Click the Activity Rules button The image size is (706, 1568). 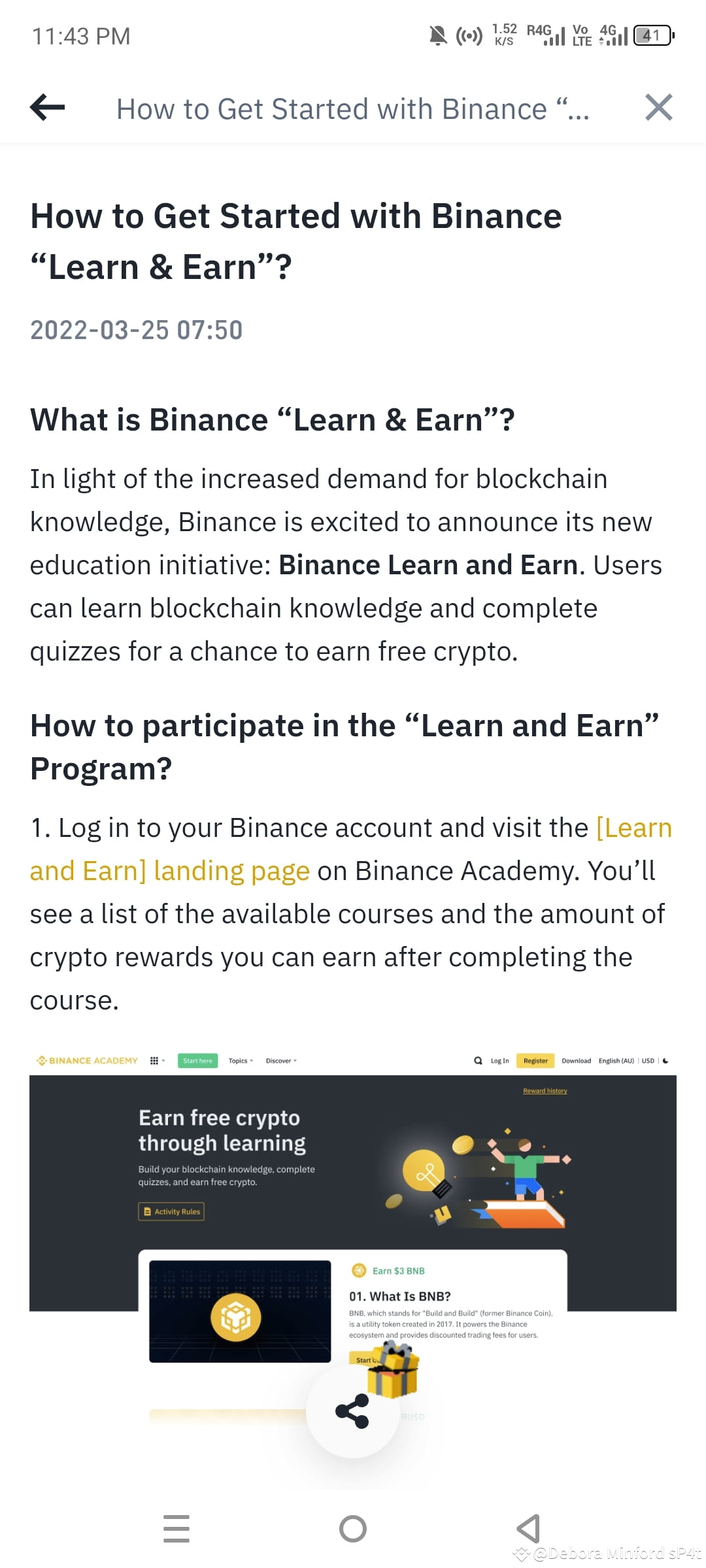pyautogui.click(x=171, y=1212)
